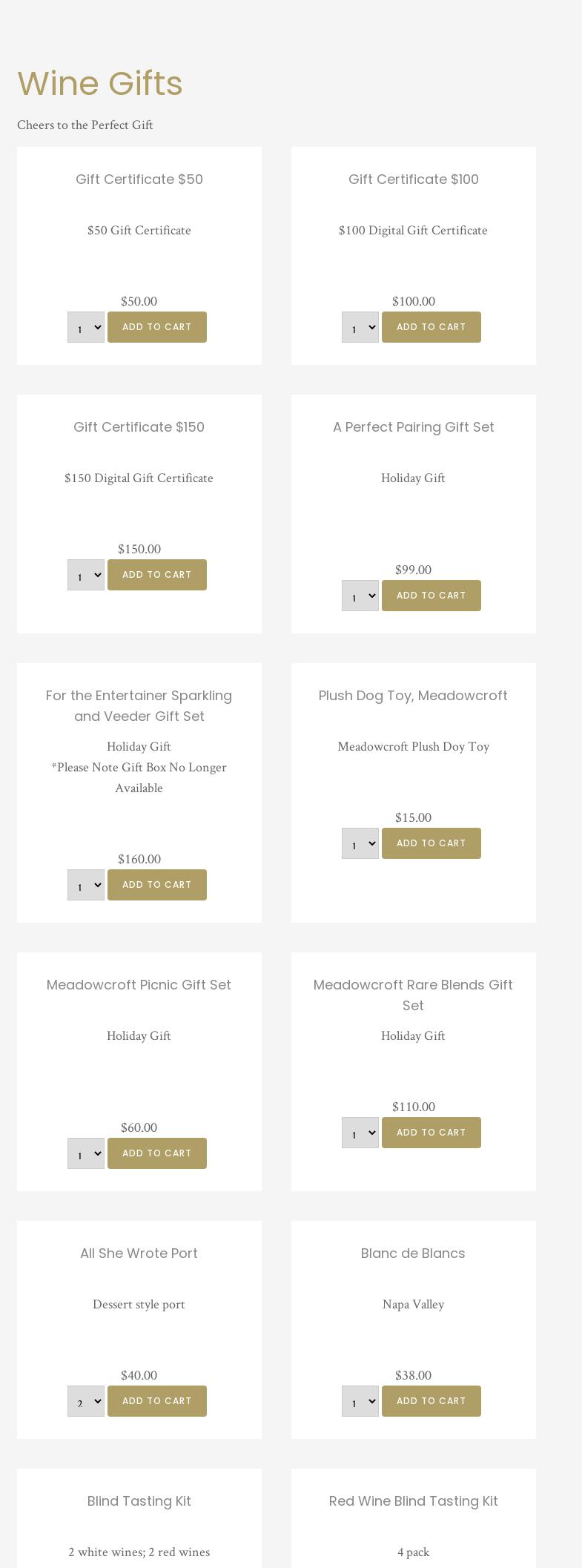Screen dimensions: 582x1568
Task: Add A Perfect Pairing Gift Set to cart
Action: click(431, 595)
